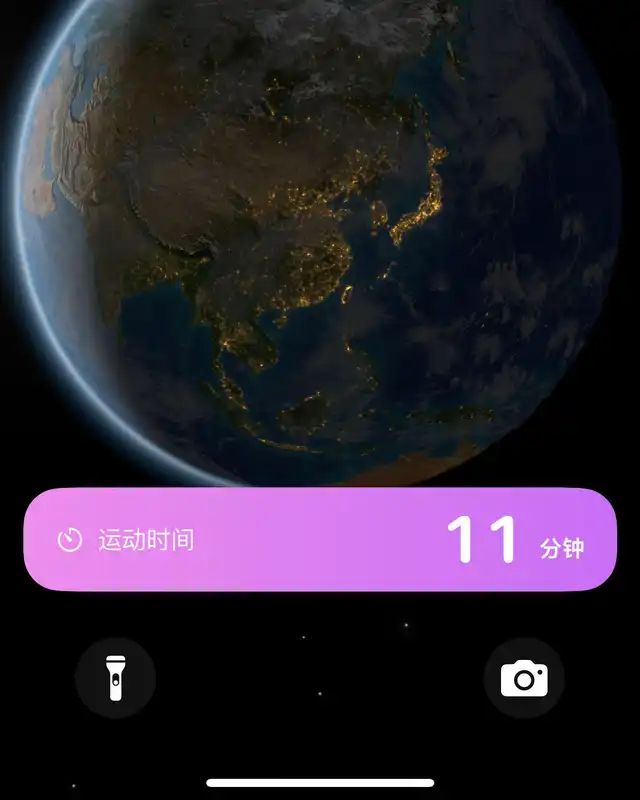Image resolution: width=640 pixels, height=800 pixels.
Task: Open the 运动时间 11 分钟 widget
Action: pos(320,539)
